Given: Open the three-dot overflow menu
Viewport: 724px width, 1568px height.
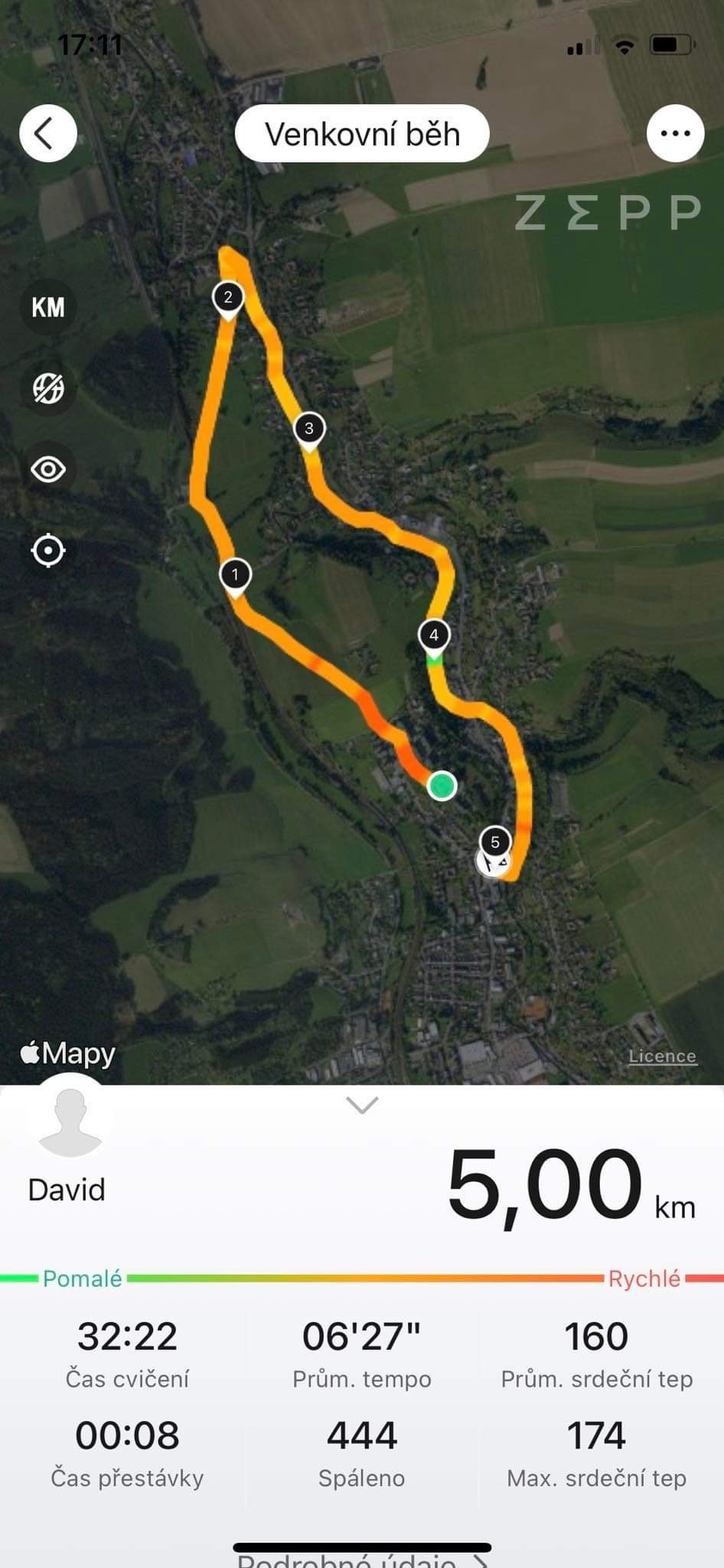Looking at the screenshot, I should pyautogui.click(x=675, y=133).
